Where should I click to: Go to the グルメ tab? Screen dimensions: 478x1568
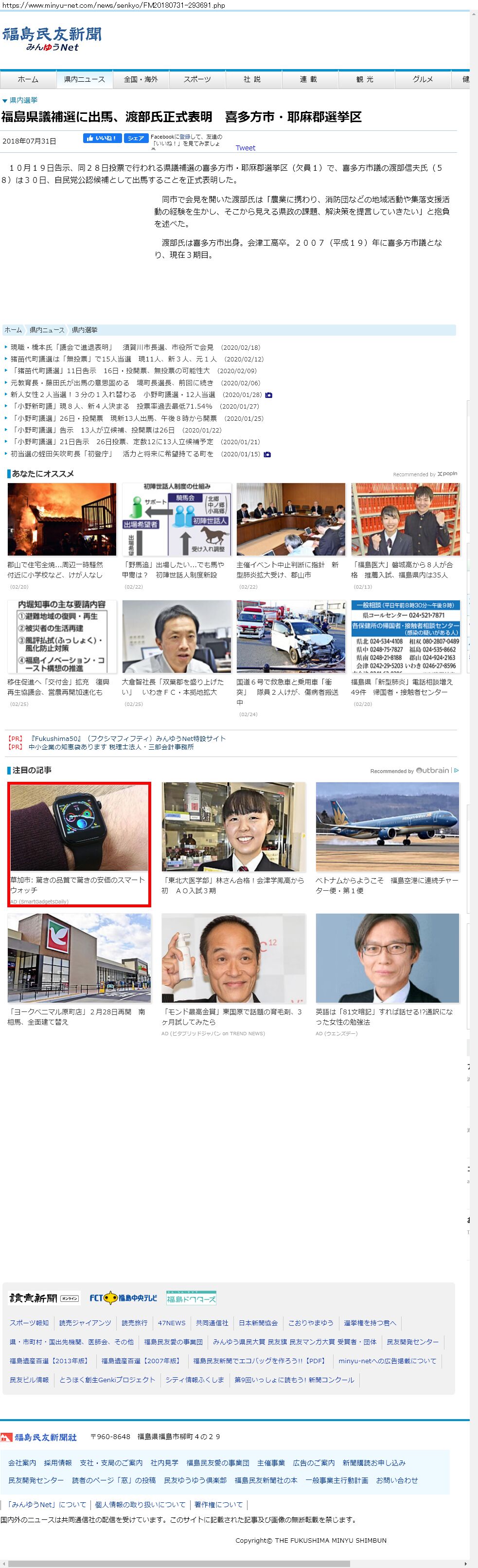click(423, 79)
